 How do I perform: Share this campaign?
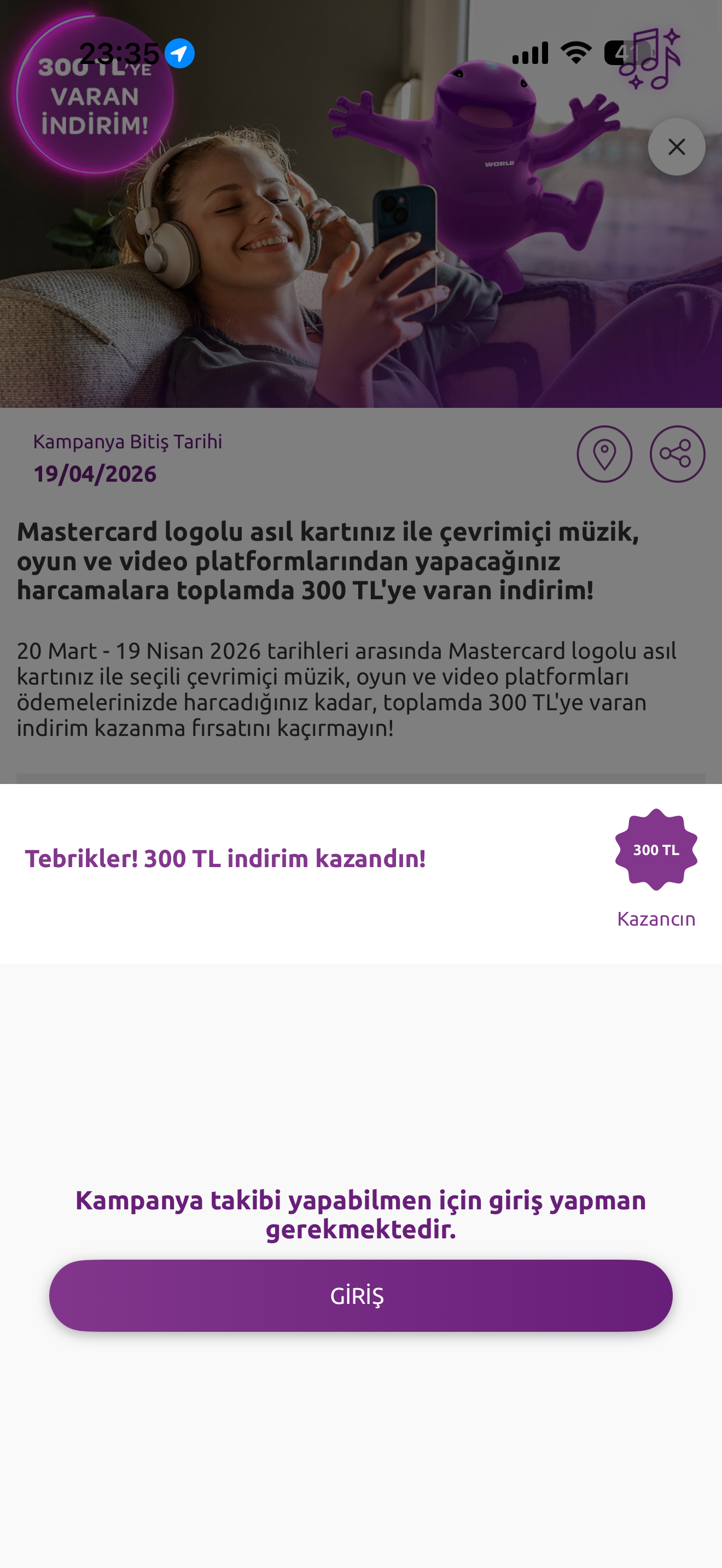click(677, 454)
